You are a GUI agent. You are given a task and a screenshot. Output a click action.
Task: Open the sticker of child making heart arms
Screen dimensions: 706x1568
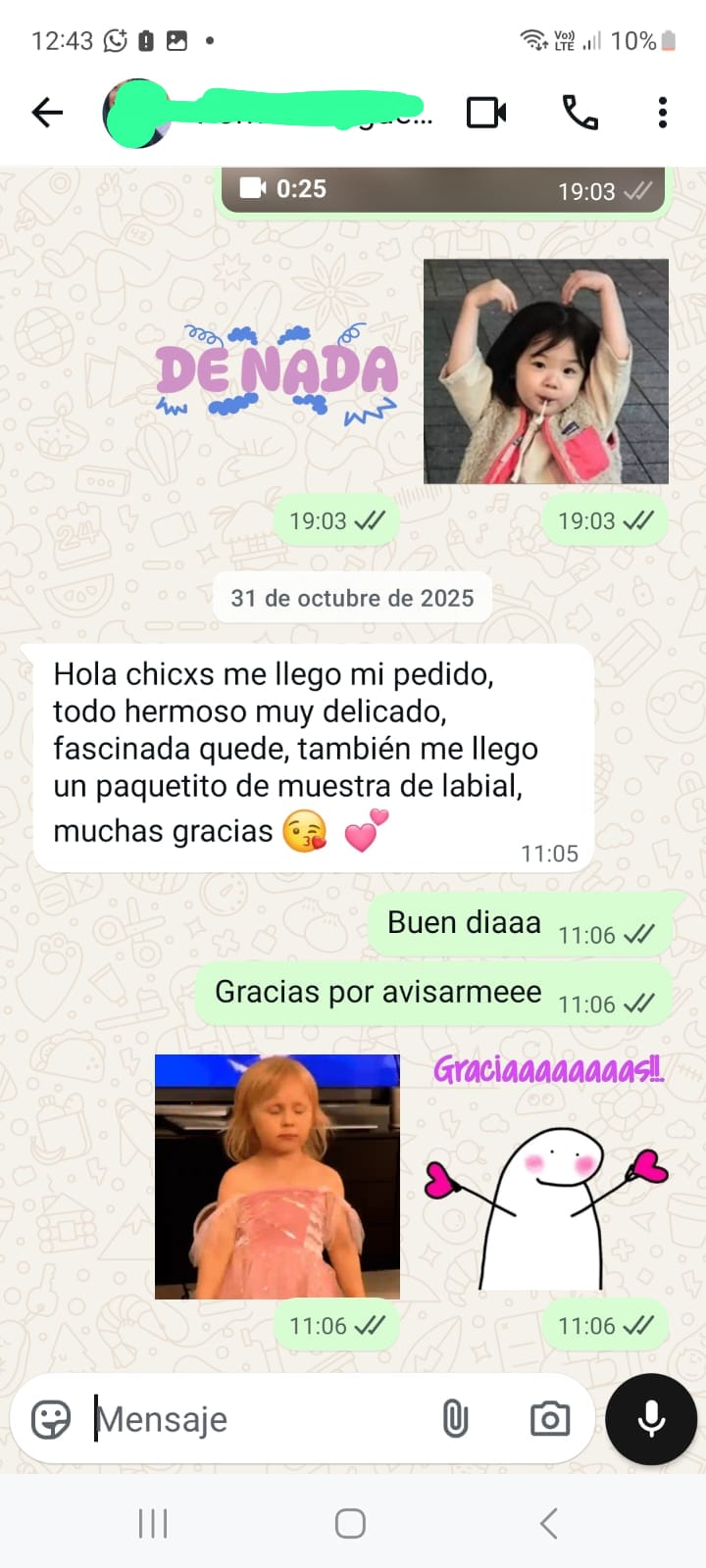point(546,371)
